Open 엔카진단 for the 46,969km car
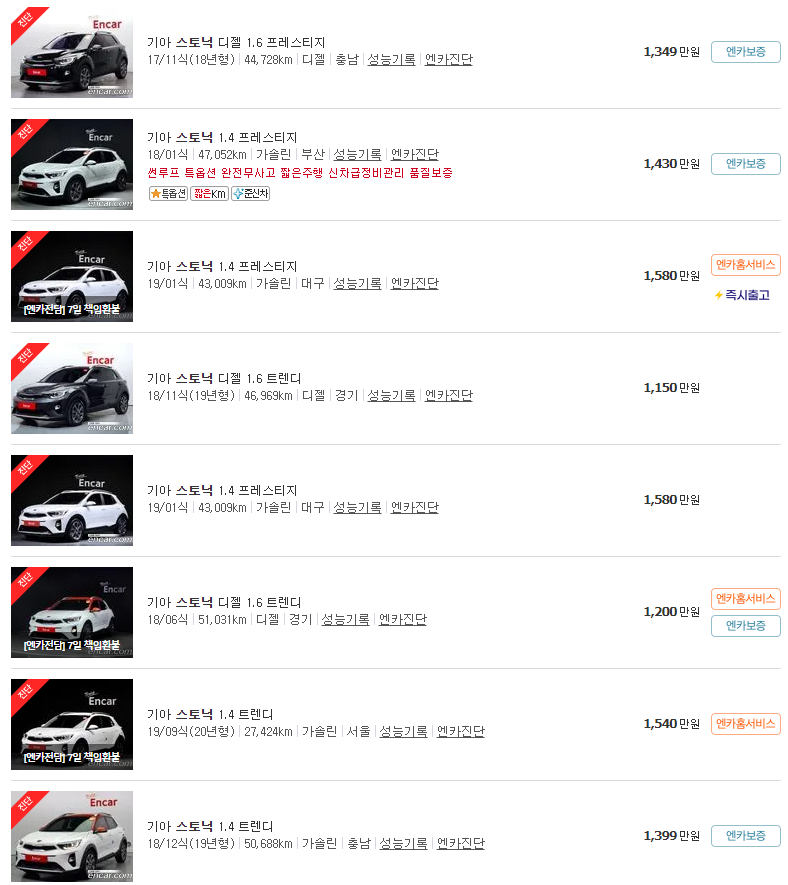This screenshot has height=885, width=788. pos(448,395)
